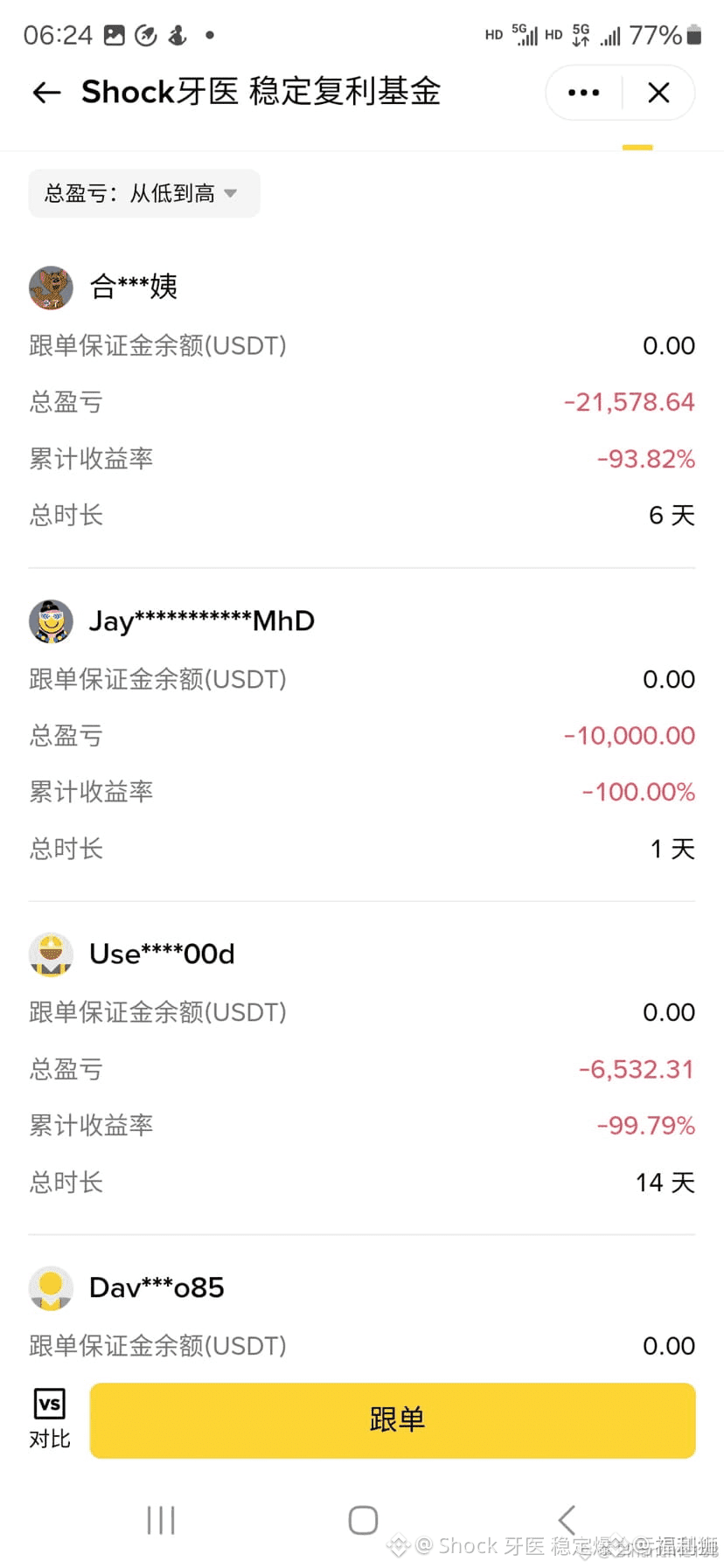Open the 总盈亏 sort dropdown

(143, 193)
